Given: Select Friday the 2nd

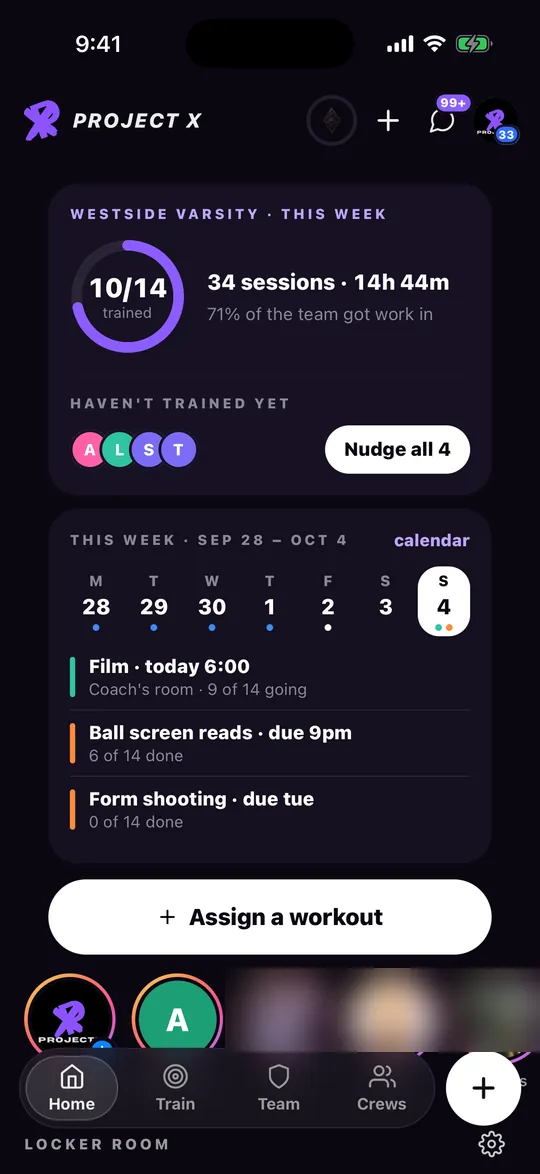Looking at the screenshot, I should coord(328,601).
